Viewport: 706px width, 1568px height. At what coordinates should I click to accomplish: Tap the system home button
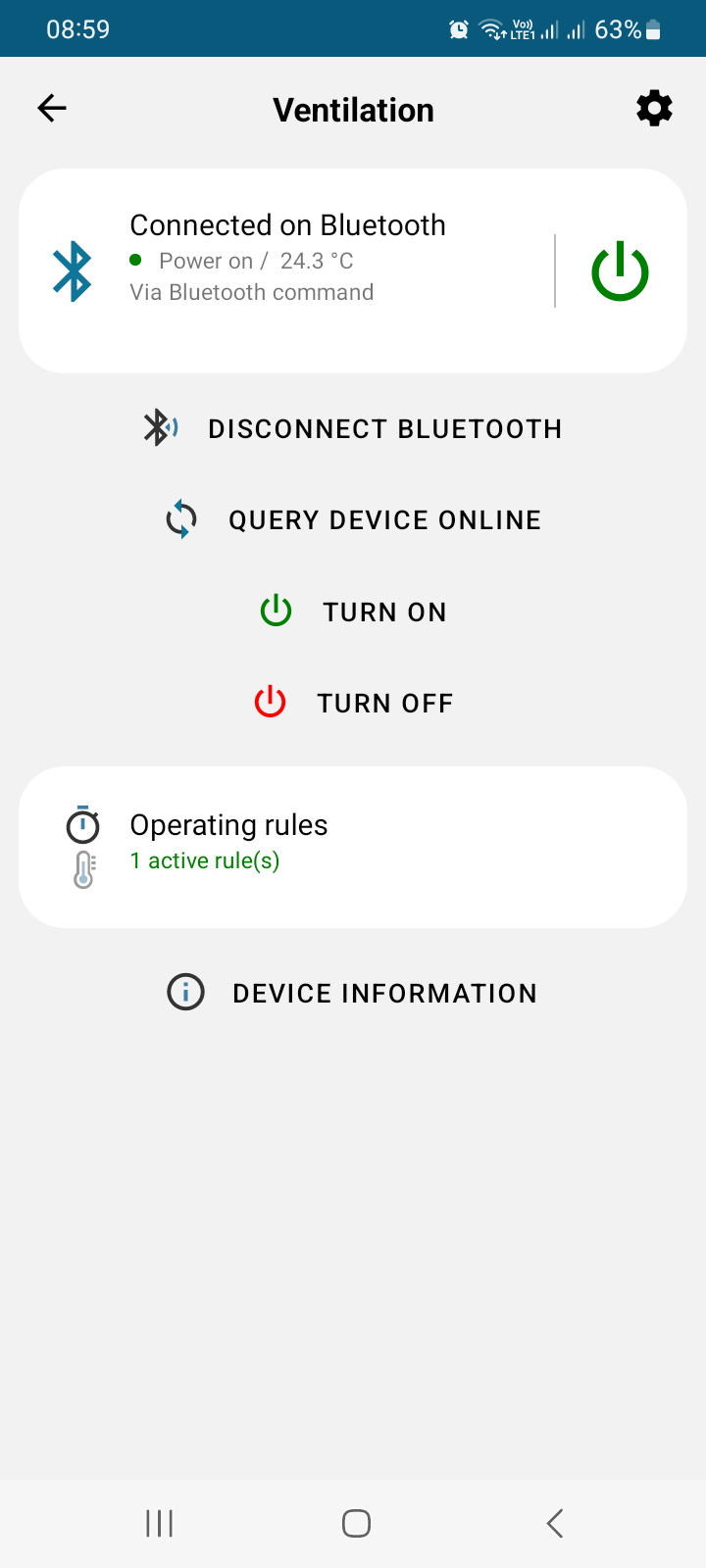356,1523
